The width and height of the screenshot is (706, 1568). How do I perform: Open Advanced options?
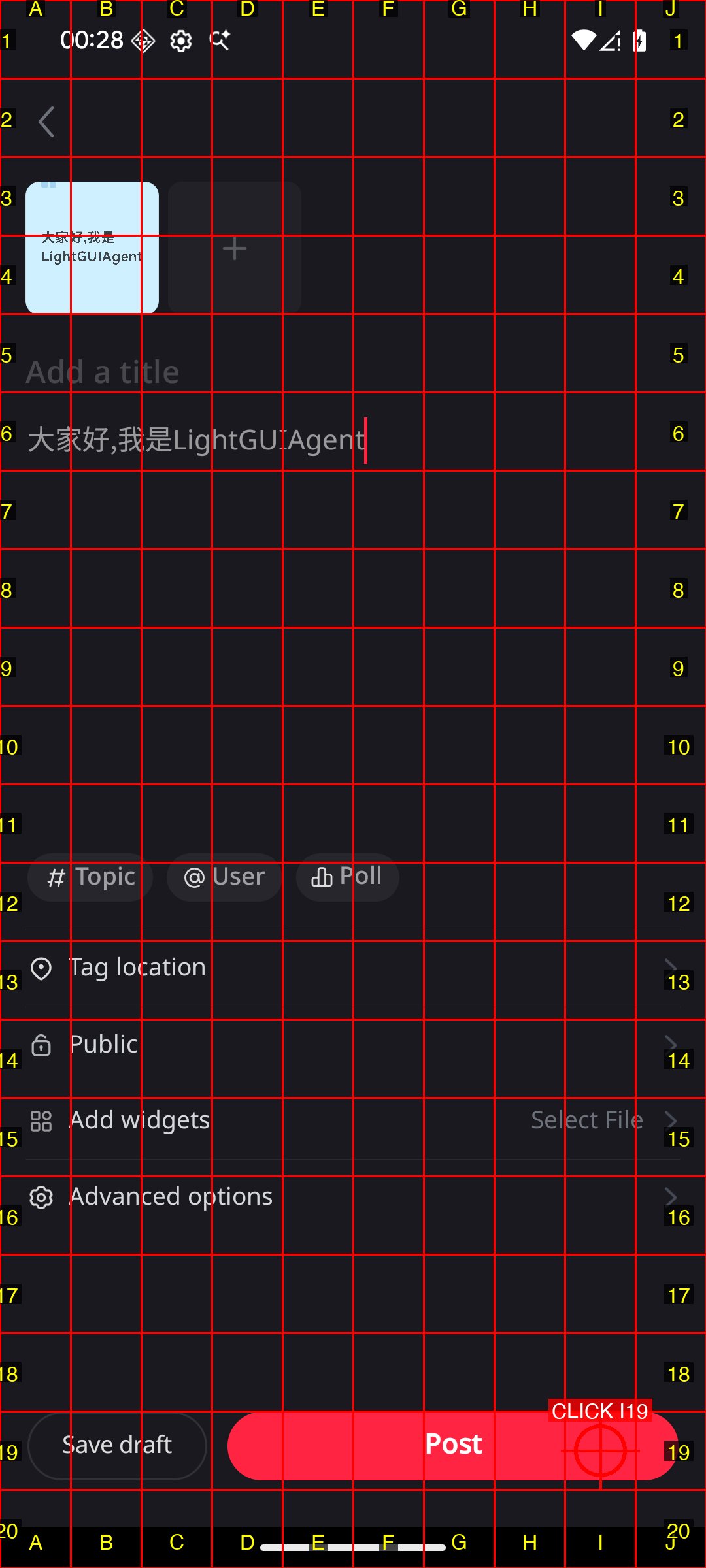pos(353,1197)
